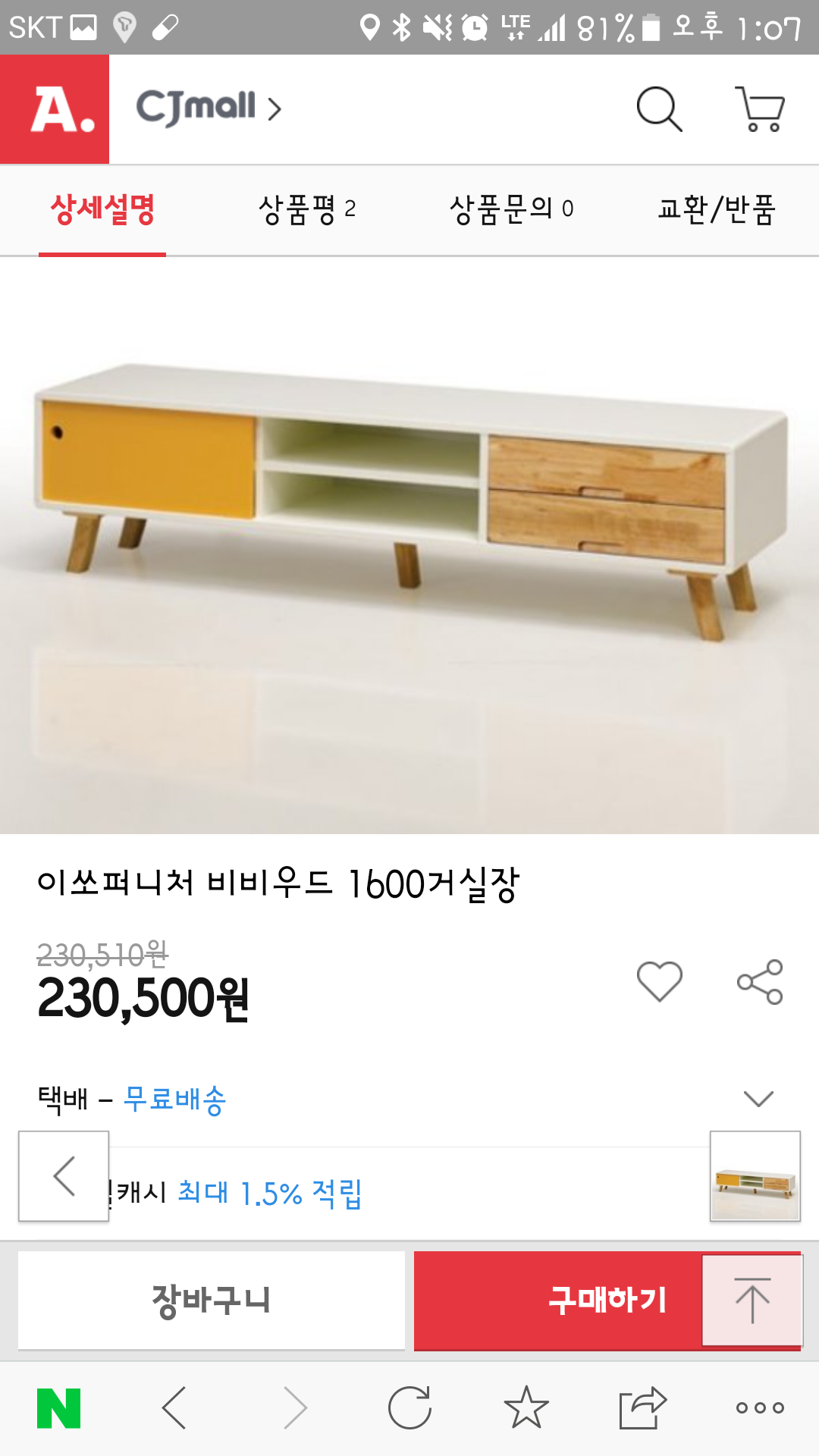819x1456 pixels.
Task: Select the 상세설명 tab
Action: [x=102, y=209]
